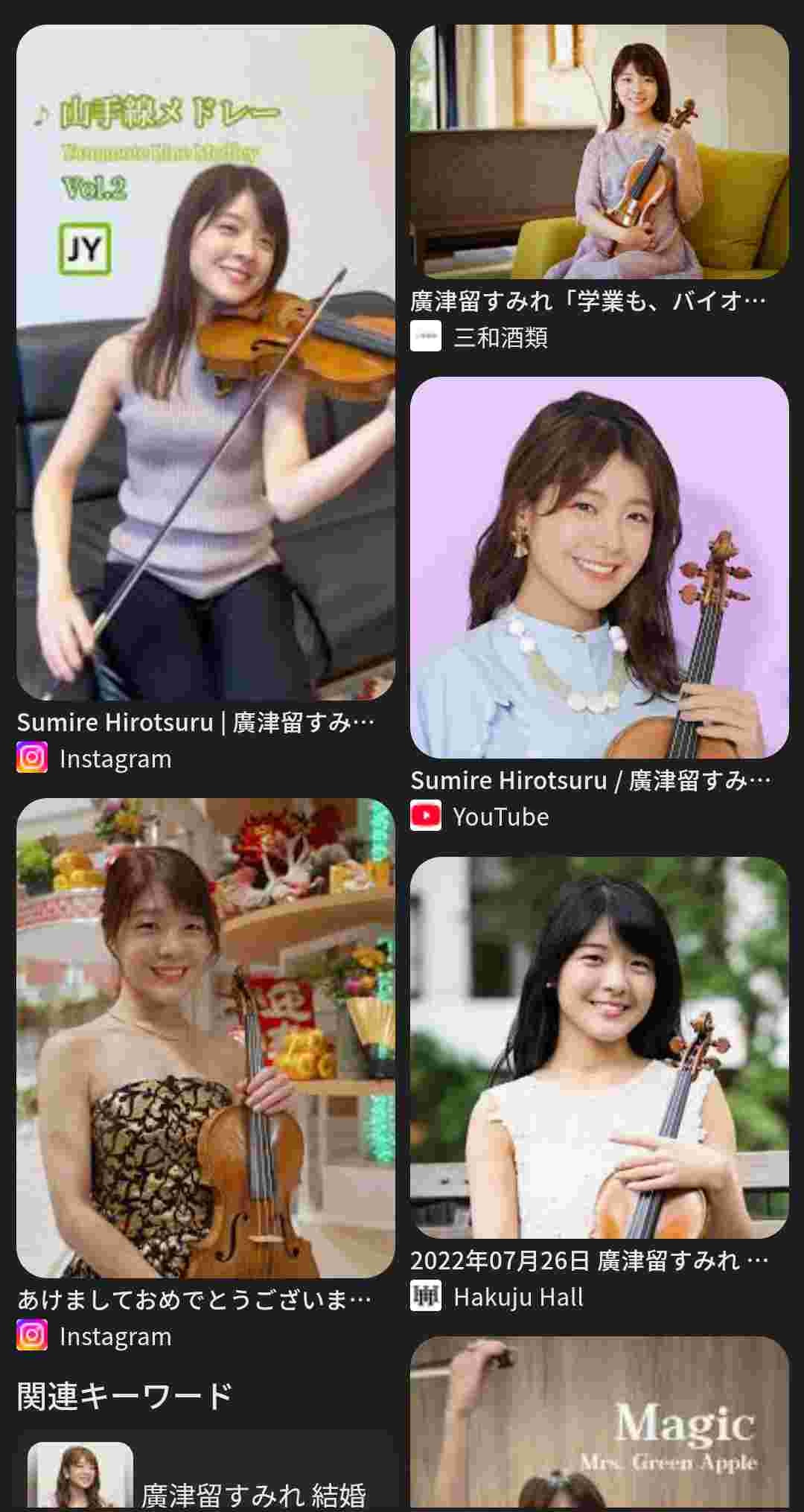Open the 三和酒類 image result

pos(599,152)
